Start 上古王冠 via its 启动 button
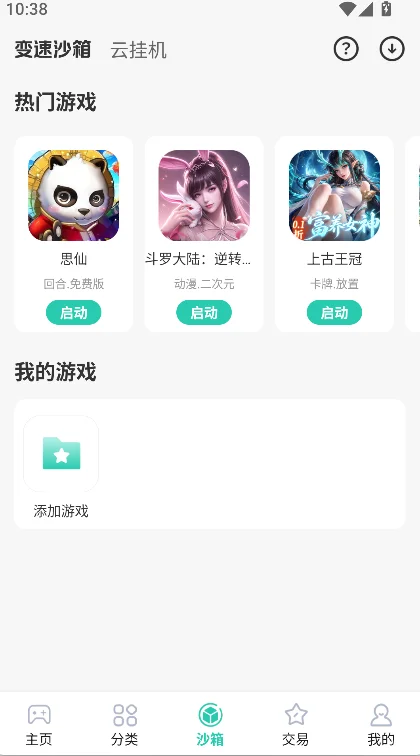The height and width of the screenshot is (756, 420). [x=334, y=312]
